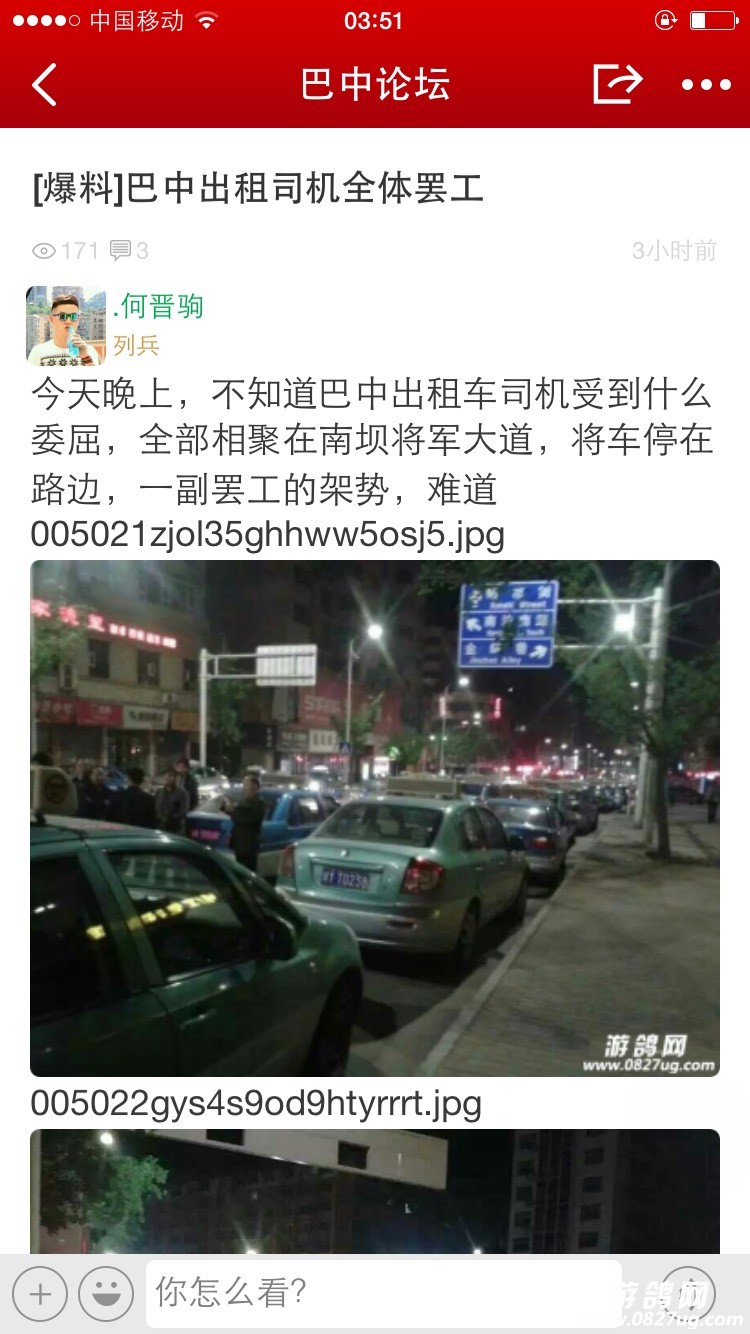The image size is (750, 1334).
Task: Tap the plus attachment button
Action: pyautogui.click(x=40, y=1294)
